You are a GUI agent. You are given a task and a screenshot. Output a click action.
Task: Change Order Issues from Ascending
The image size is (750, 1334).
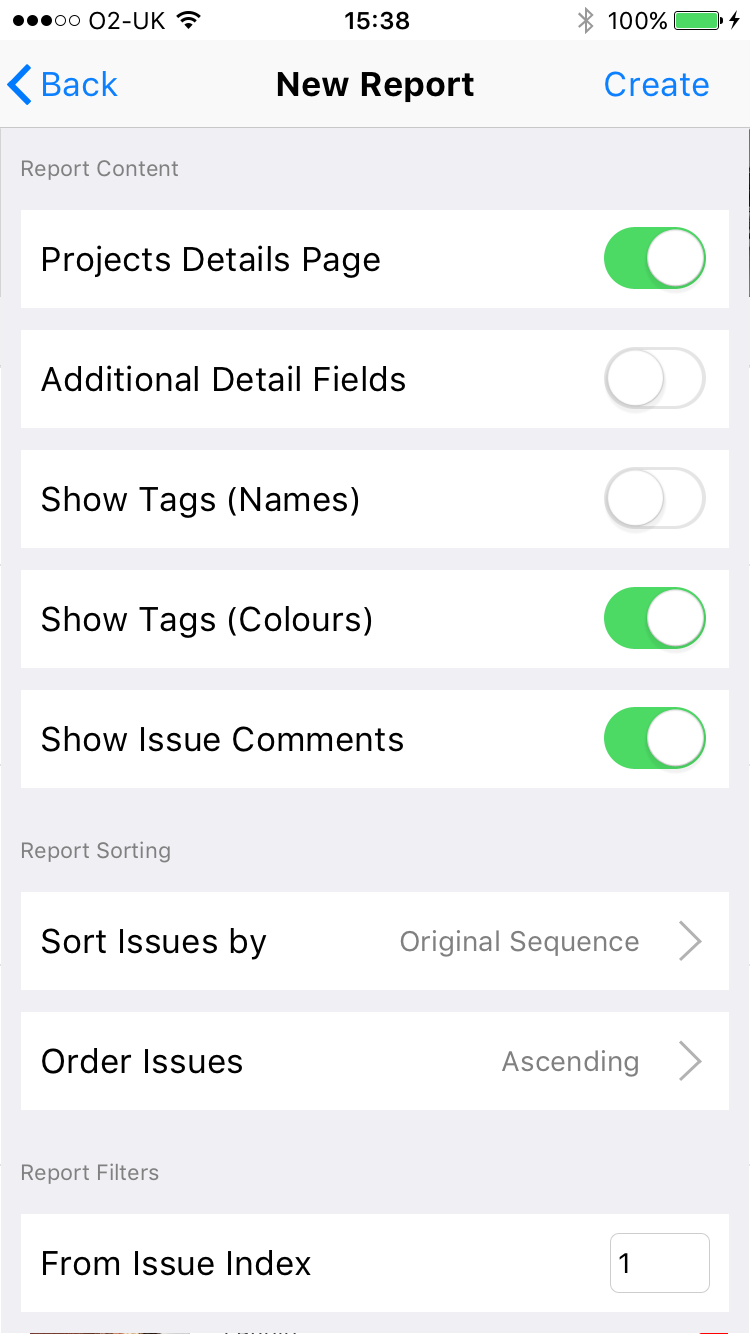coord(375,1061)
